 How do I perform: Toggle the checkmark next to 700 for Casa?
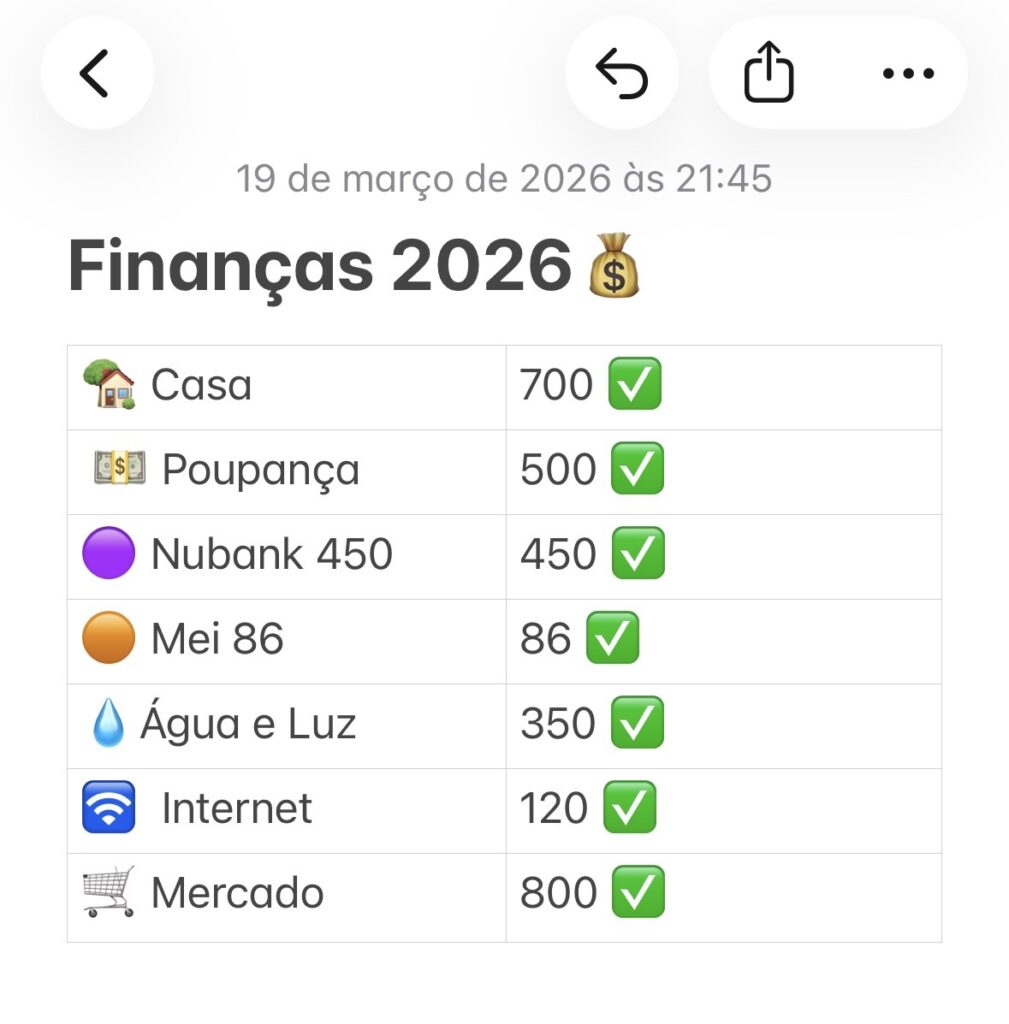(x=637, y=385)
